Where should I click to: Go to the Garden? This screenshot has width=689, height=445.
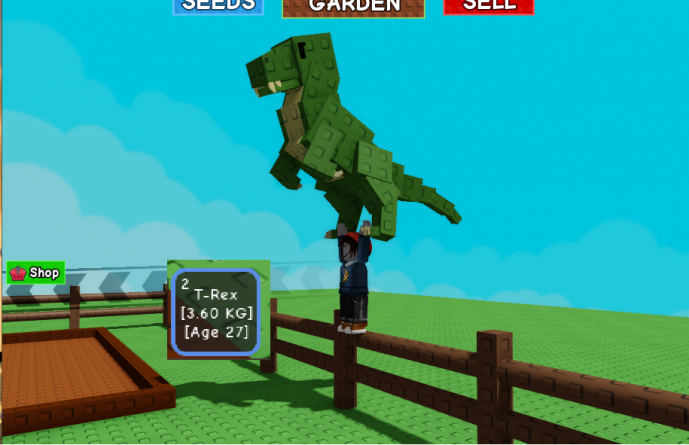point(353,7)
